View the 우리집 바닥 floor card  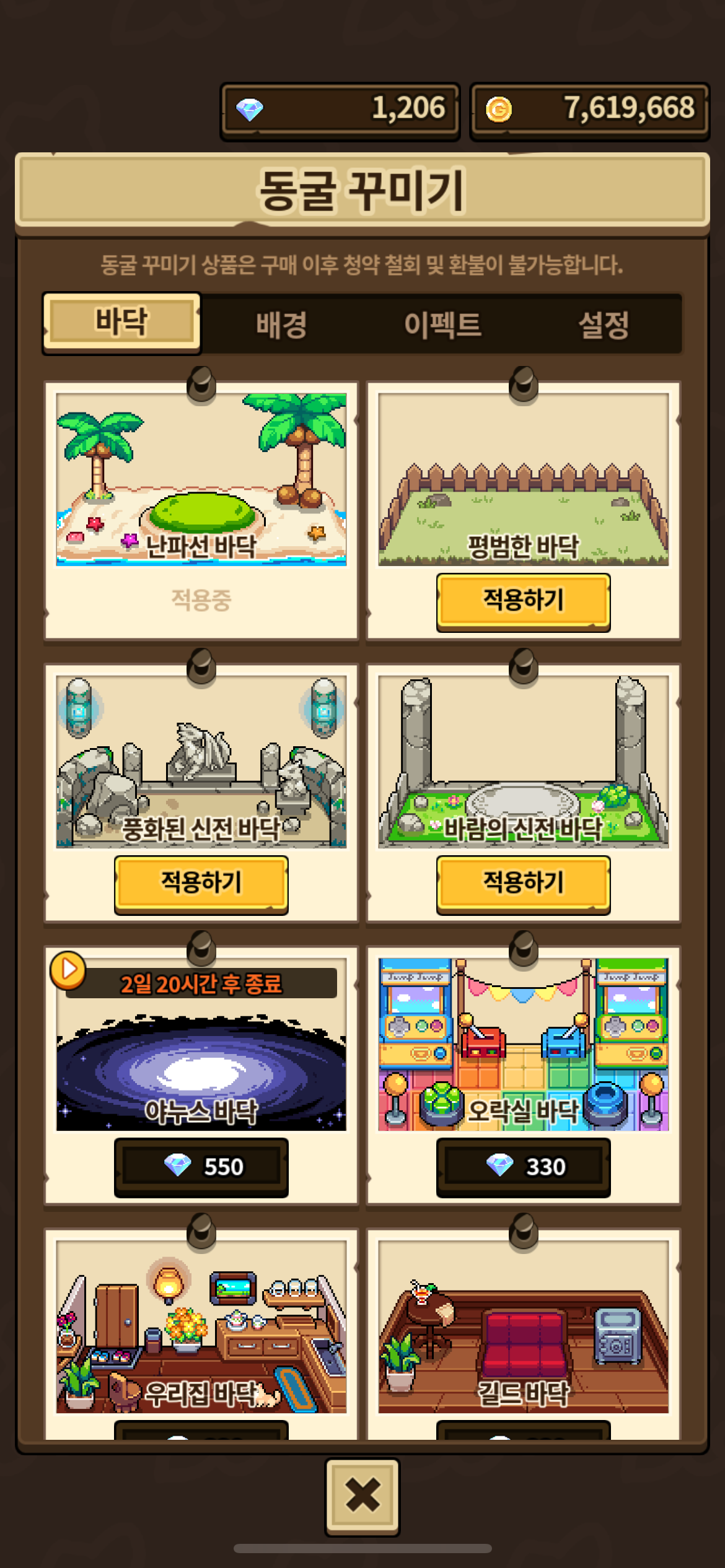pos(201,1326)
